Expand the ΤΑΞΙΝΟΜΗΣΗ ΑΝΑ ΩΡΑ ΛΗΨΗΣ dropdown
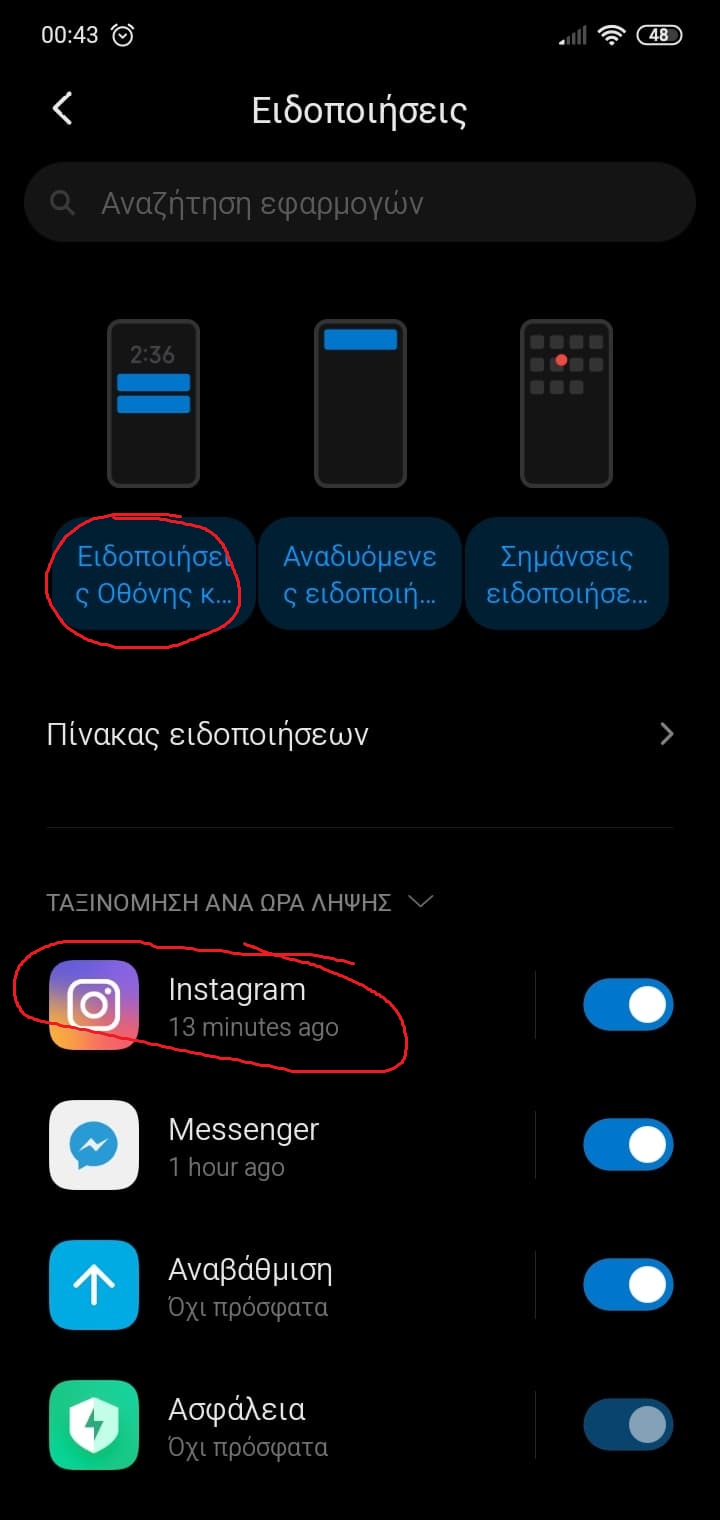Viewport: 720px width, 1520px height. pos(240,902)
